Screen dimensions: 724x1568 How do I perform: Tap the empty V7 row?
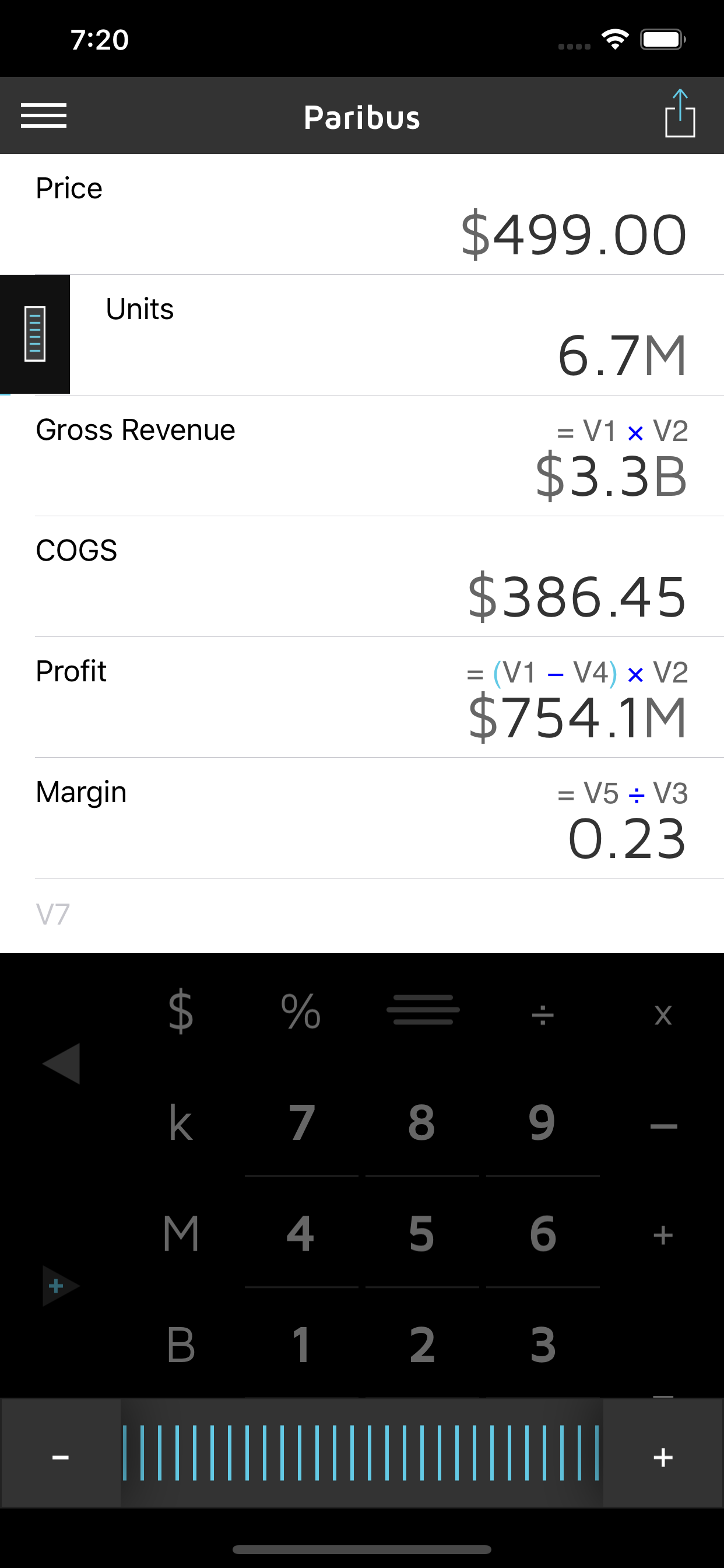361,914
